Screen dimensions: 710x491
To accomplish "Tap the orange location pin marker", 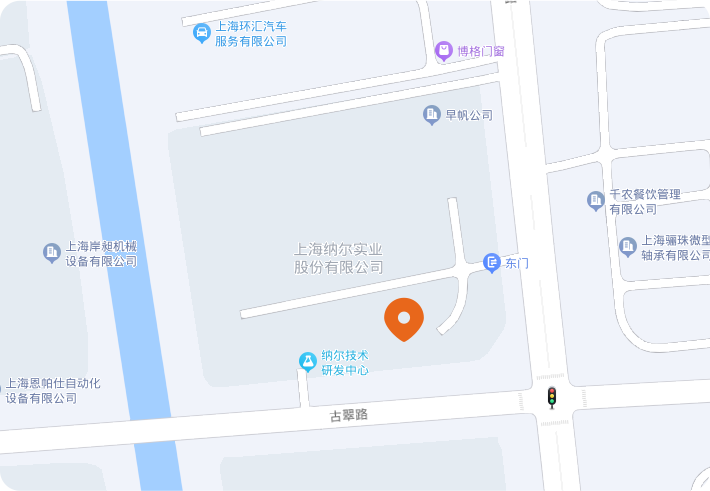I will 404,319.
